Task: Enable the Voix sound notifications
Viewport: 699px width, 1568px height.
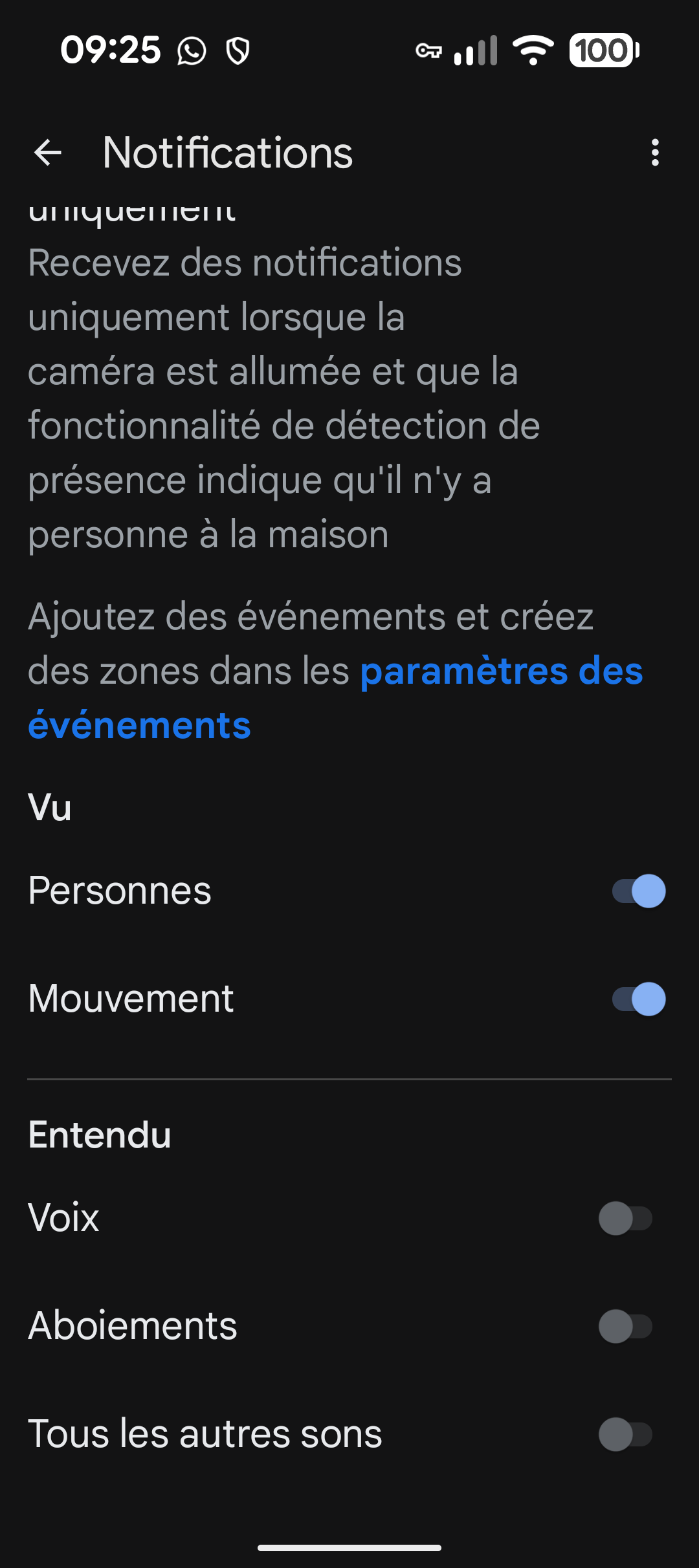Action: click(625, 1219)
